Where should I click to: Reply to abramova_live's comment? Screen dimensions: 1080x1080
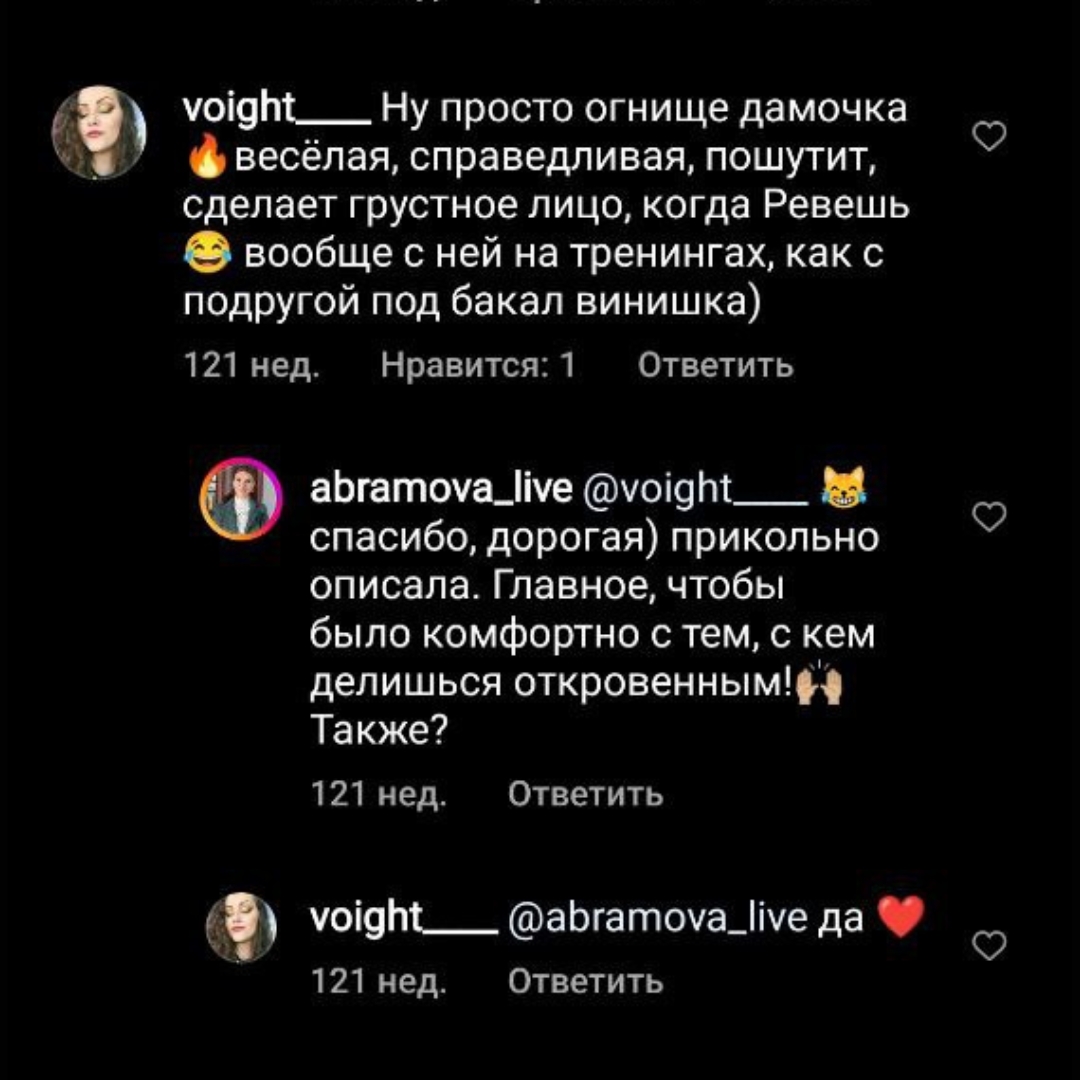(x=585, y=794)
